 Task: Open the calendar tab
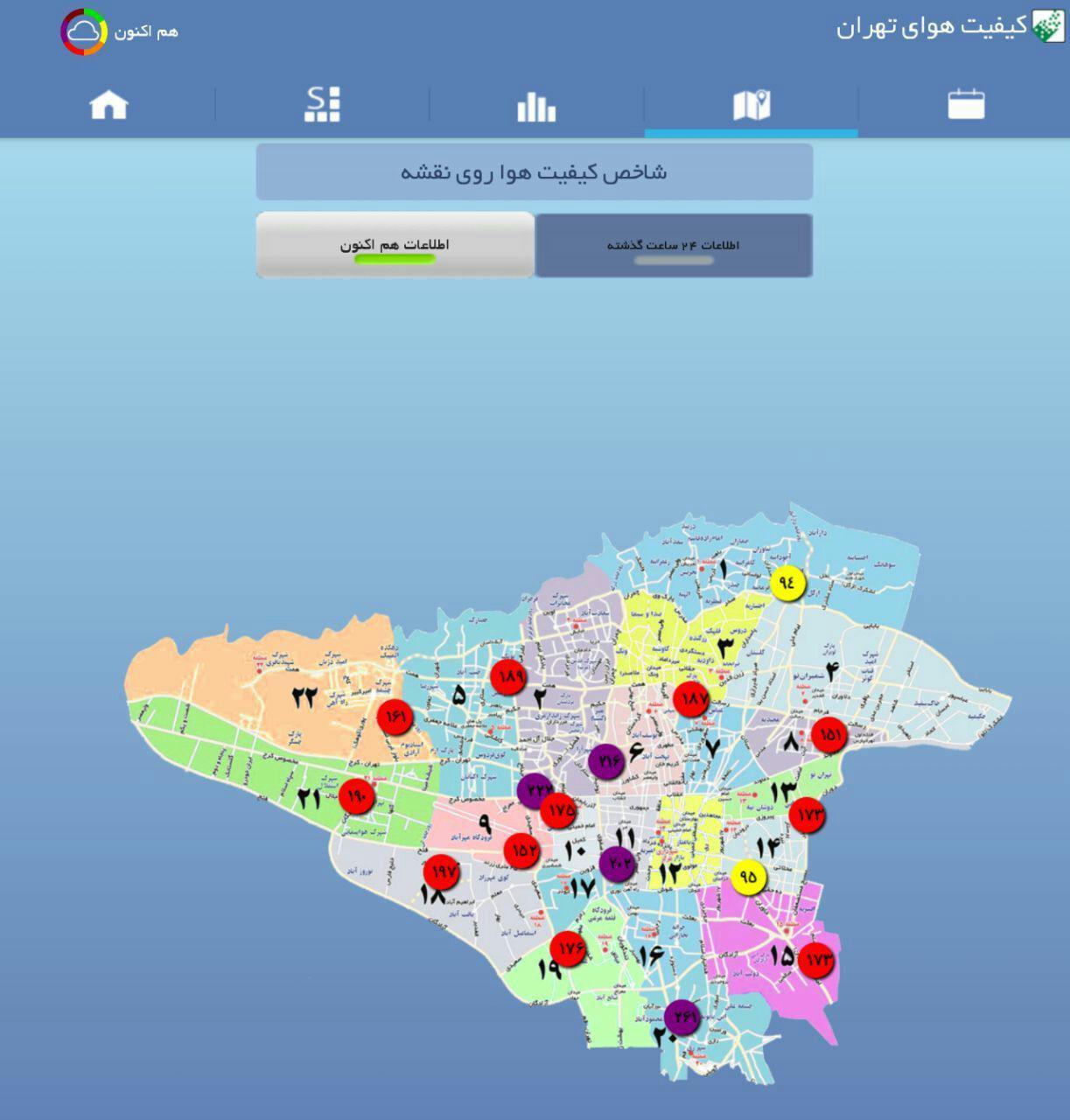pyautogui.click(x=966, y=105)
